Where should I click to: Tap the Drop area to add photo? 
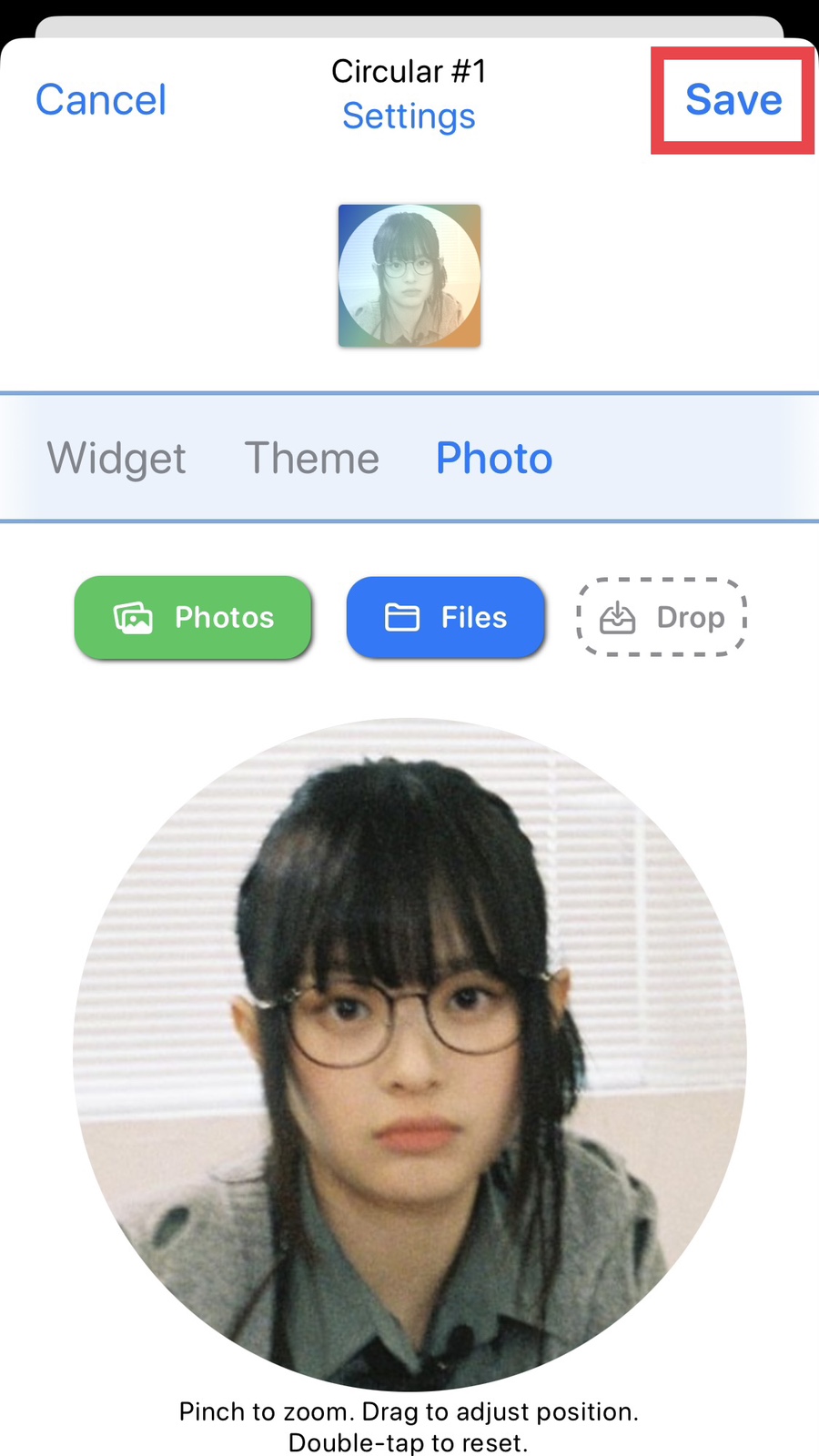[x=662, y=617]
